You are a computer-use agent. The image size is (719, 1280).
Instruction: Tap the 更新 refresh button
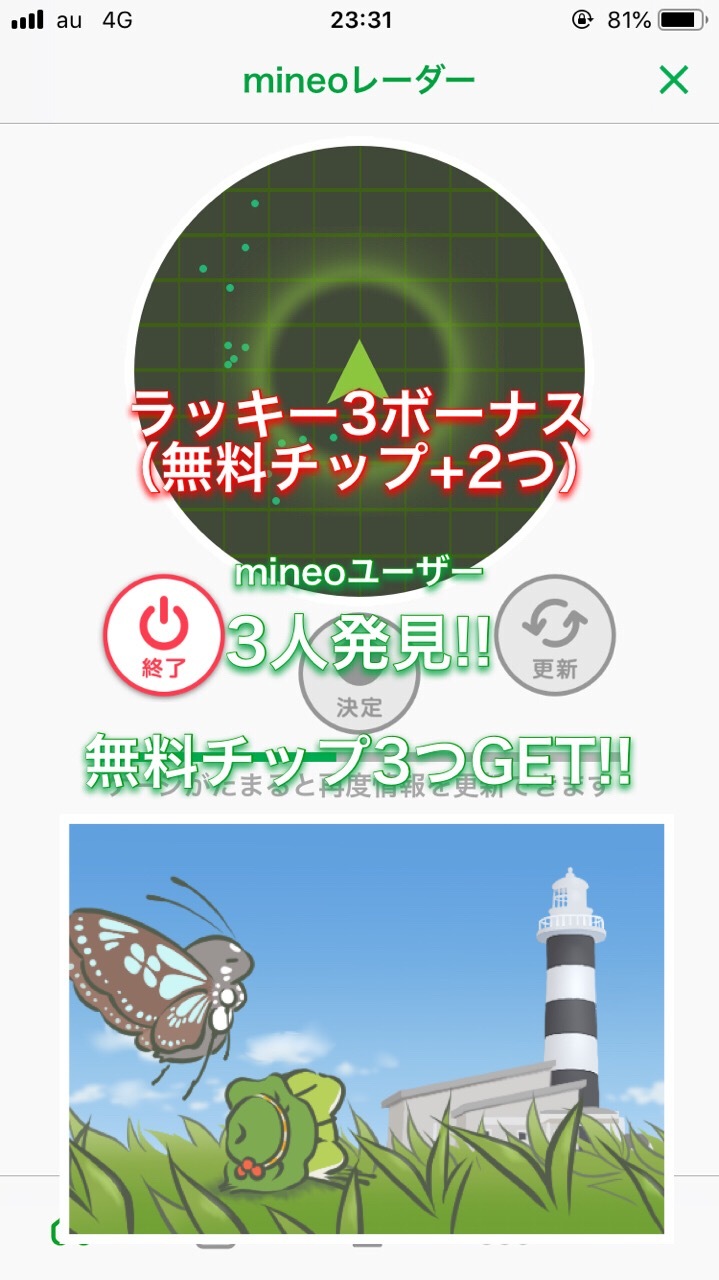pos(555,636)
